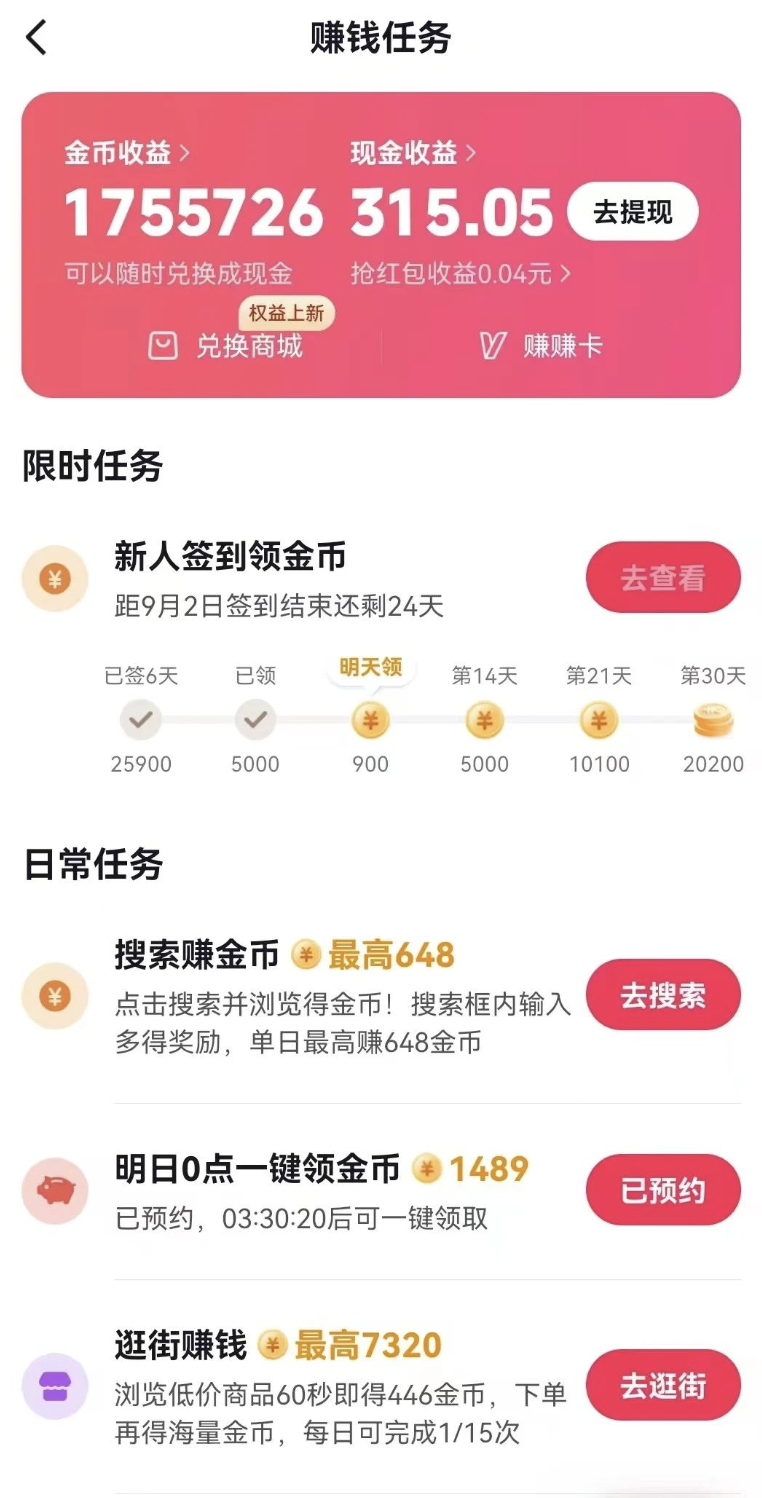Tap the shopping bag icon next to 逛街赚钱
Viewport: 762px width, 1498px height.
click(x=55, y=1387)
